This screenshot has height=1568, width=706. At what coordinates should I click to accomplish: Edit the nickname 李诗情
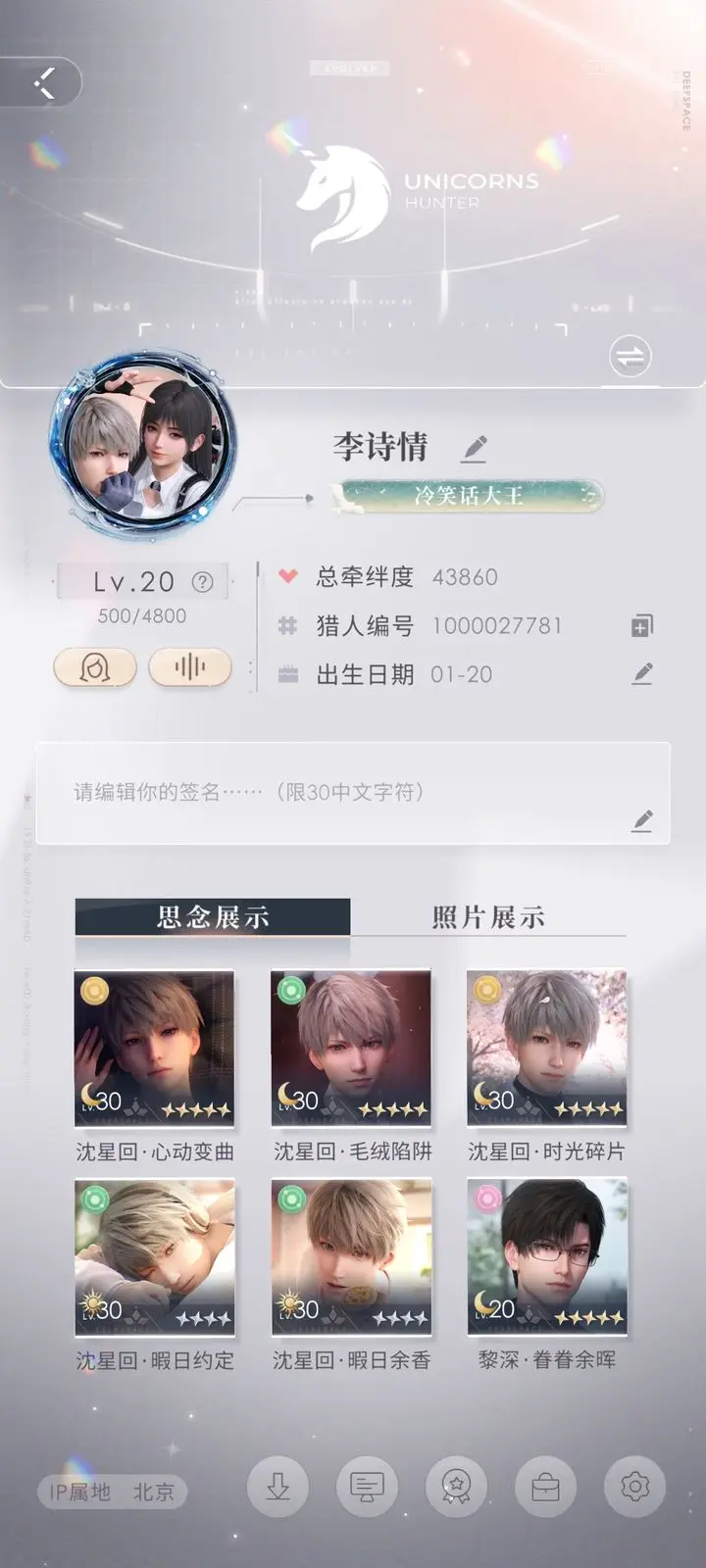pos(475,449)
